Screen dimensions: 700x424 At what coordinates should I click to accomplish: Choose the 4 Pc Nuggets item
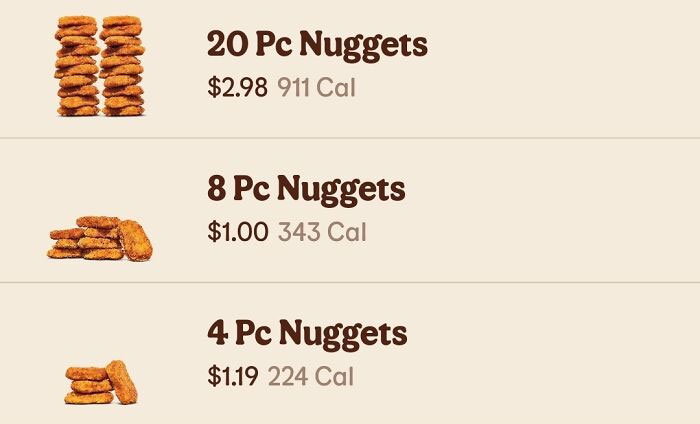[x=307, y=333]
